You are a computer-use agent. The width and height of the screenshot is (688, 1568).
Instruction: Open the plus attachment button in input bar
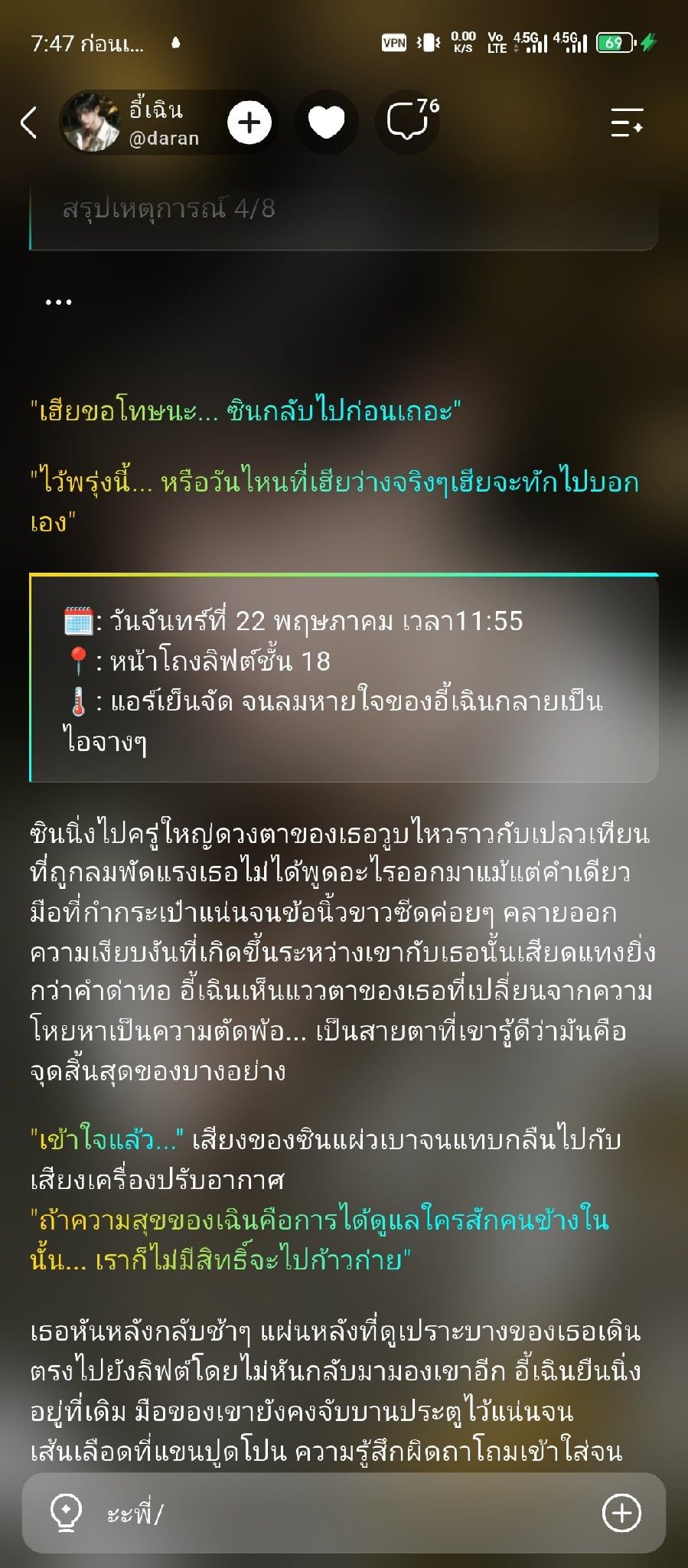[x=621, y=1513]
